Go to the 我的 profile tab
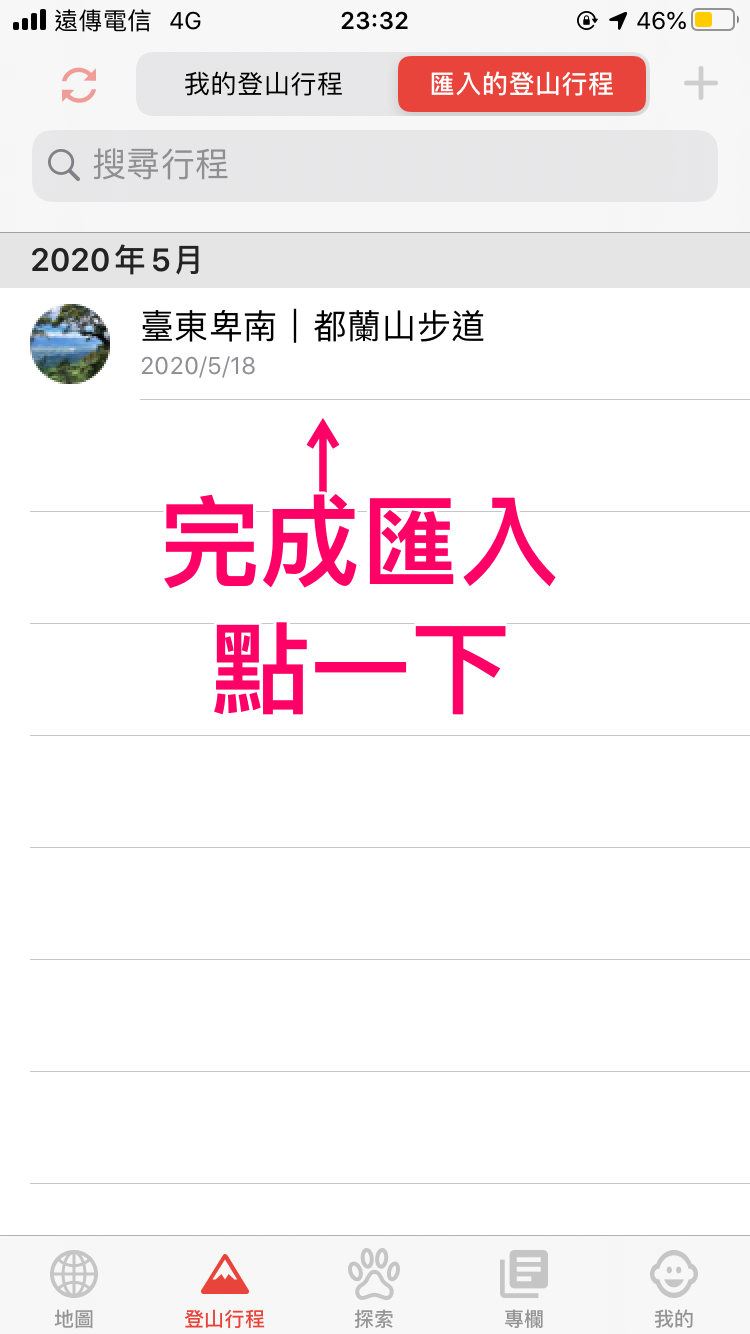Viewport: 750px width, 1334px height. (673, 1288)
